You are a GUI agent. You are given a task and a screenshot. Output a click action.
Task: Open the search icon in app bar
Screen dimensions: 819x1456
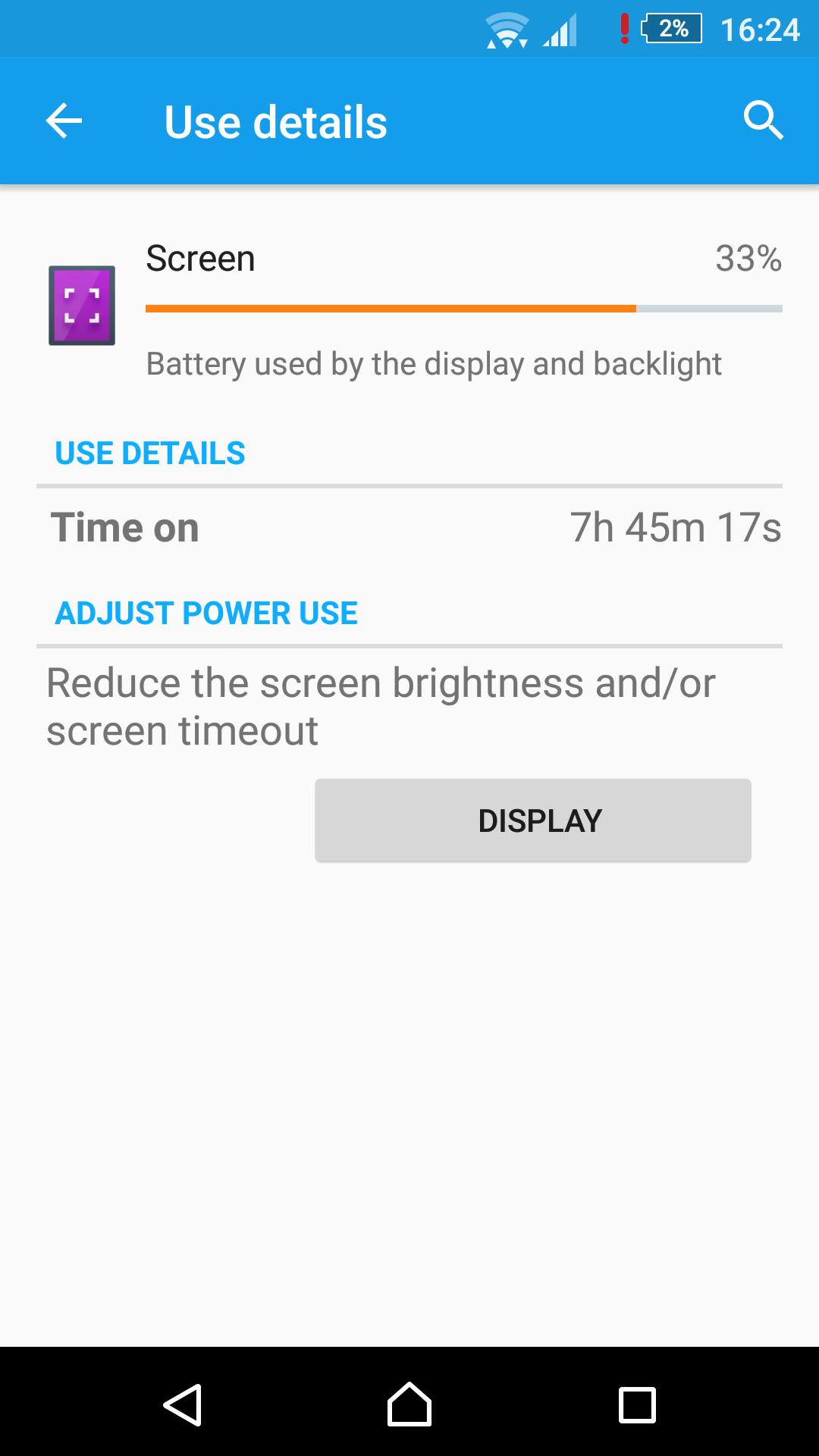(x=762, y=121)
